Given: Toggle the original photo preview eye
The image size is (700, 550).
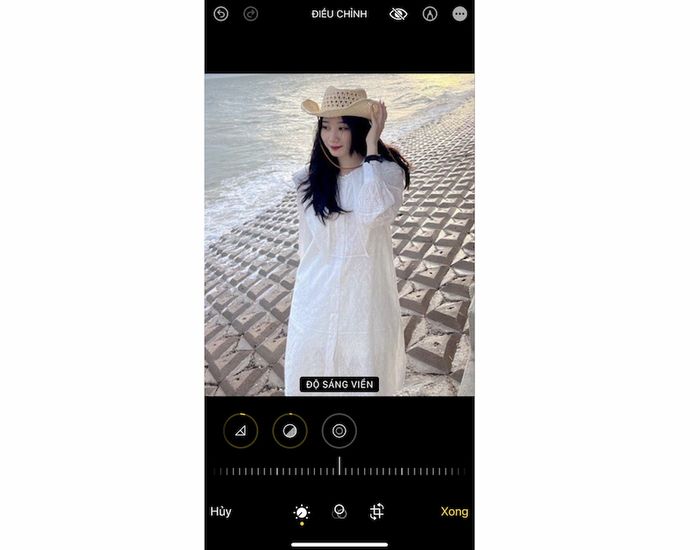Looking at the screenshot, I should coord(398,14).
